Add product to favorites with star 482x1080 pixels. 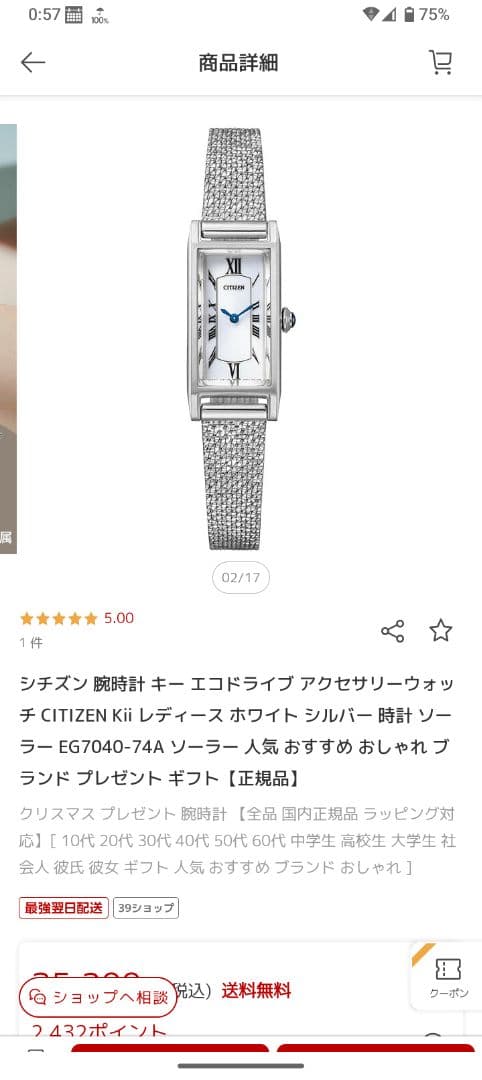441,630
